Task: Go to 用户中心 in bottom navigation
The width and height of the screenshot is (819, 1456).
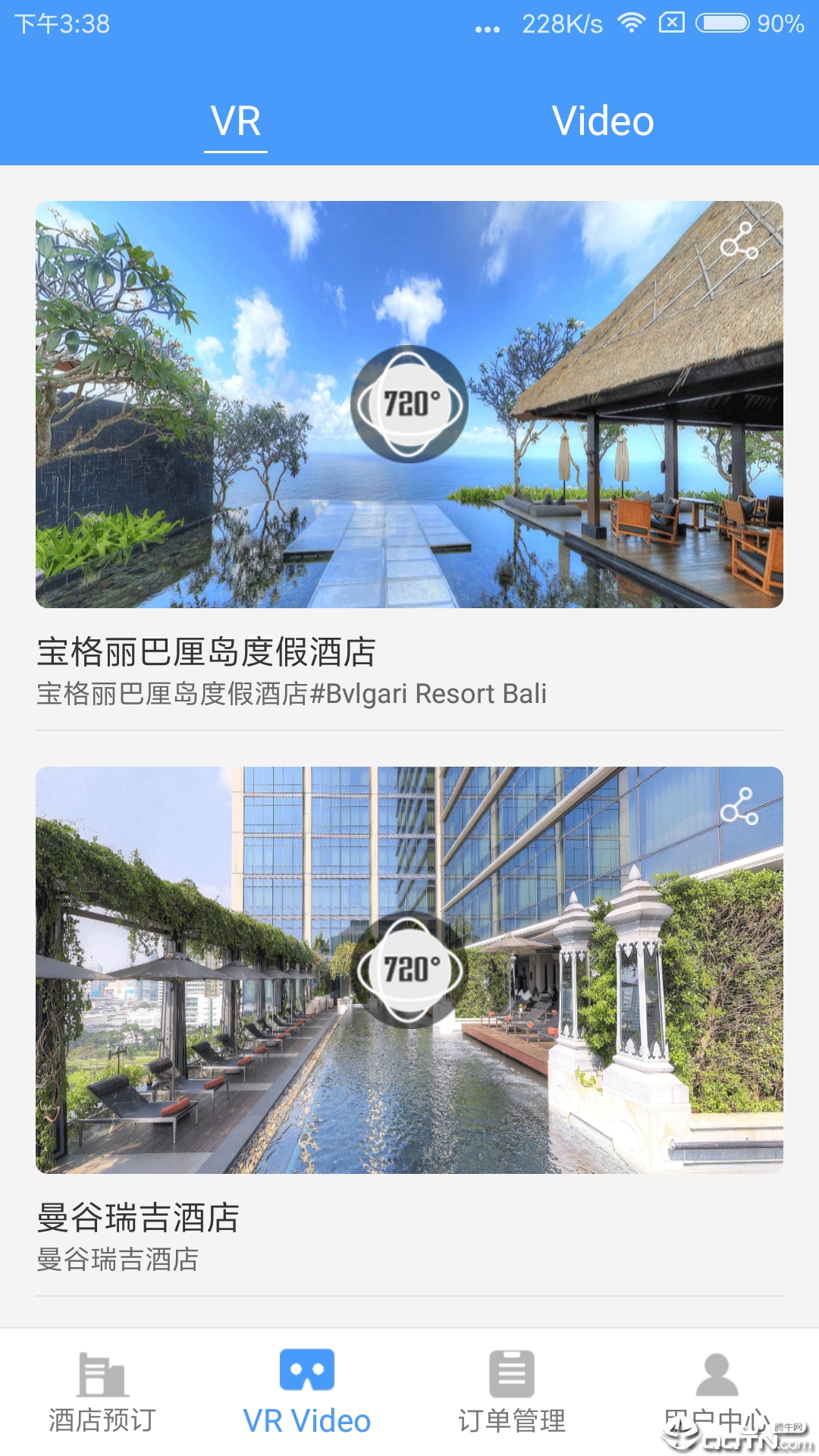Action: pyautogui.click(x=717, y=1392)
